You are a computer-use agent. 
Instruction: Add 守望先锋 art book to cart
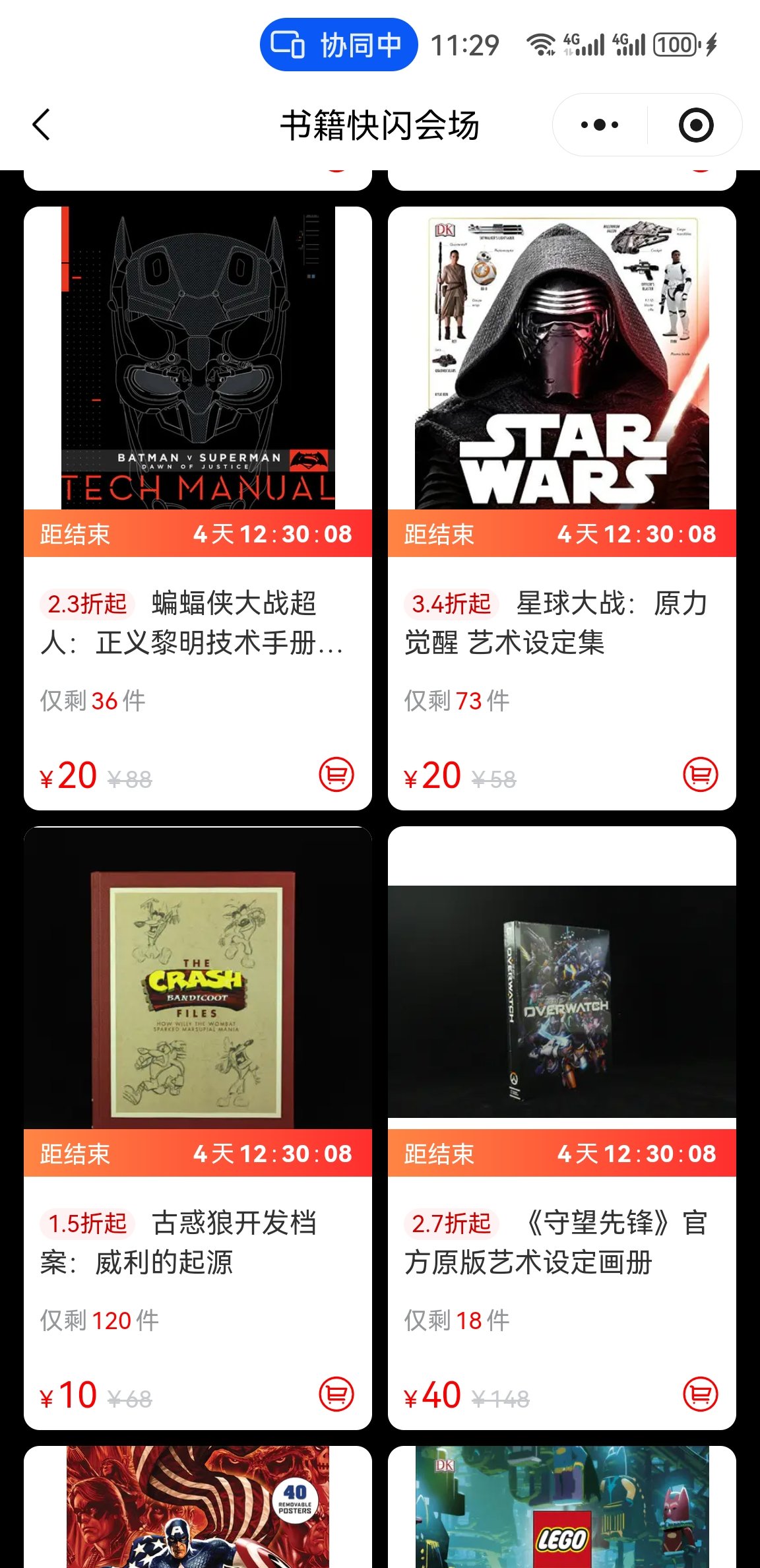click(x=701, y=1394)
